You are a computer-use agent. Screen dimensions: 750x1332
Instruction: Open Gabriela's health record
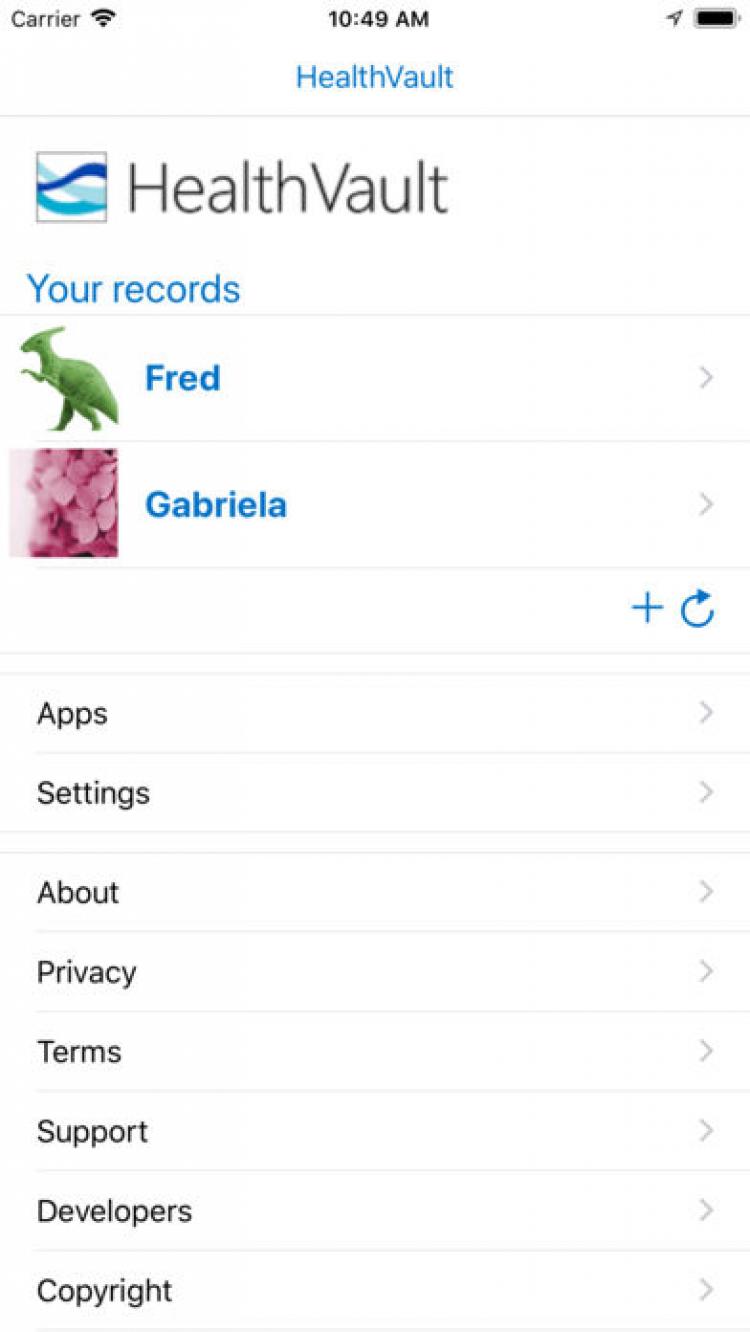pos(216,504)
